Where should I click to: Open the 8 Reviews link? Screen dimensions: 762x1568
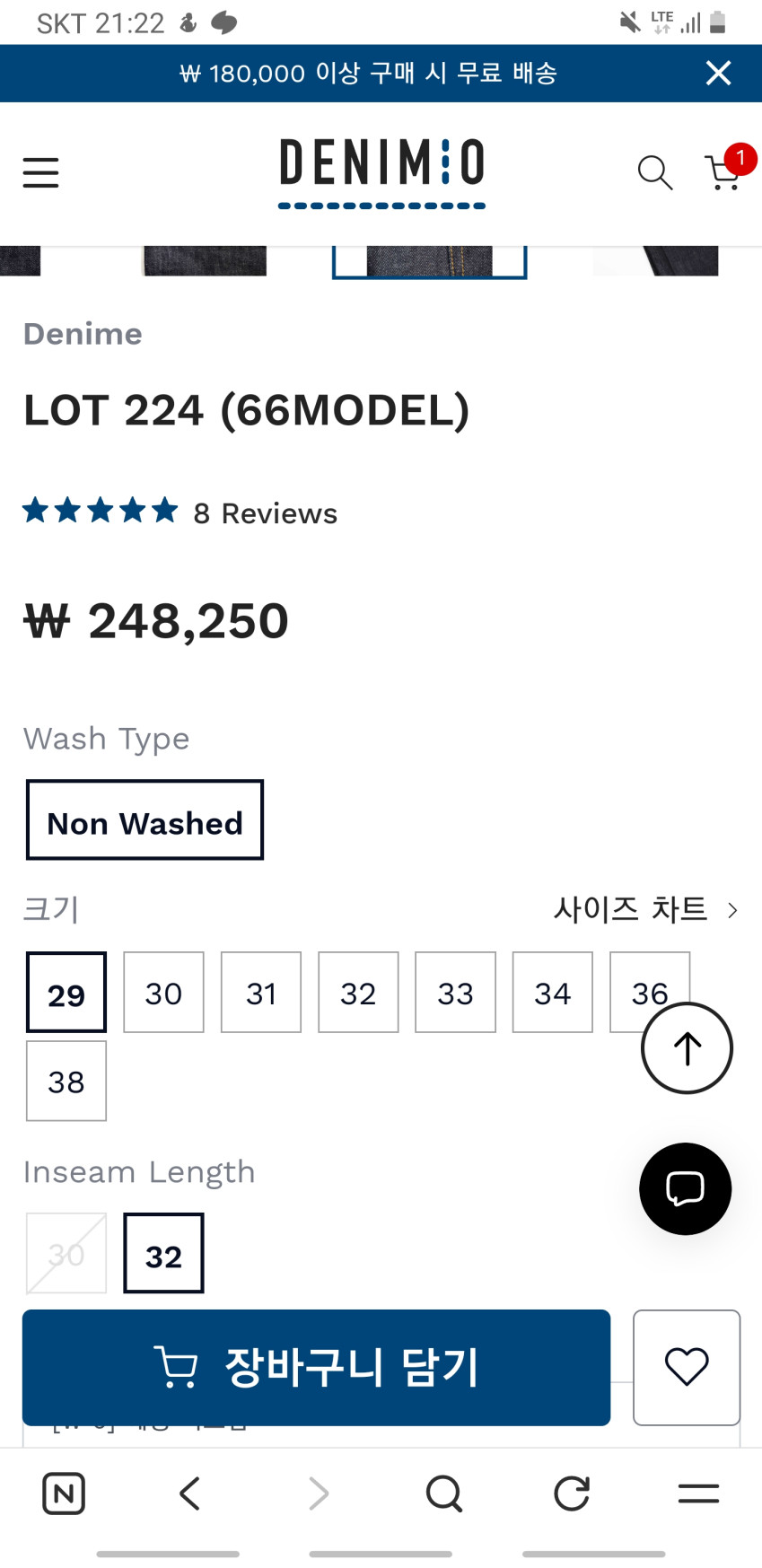(265, 513)
